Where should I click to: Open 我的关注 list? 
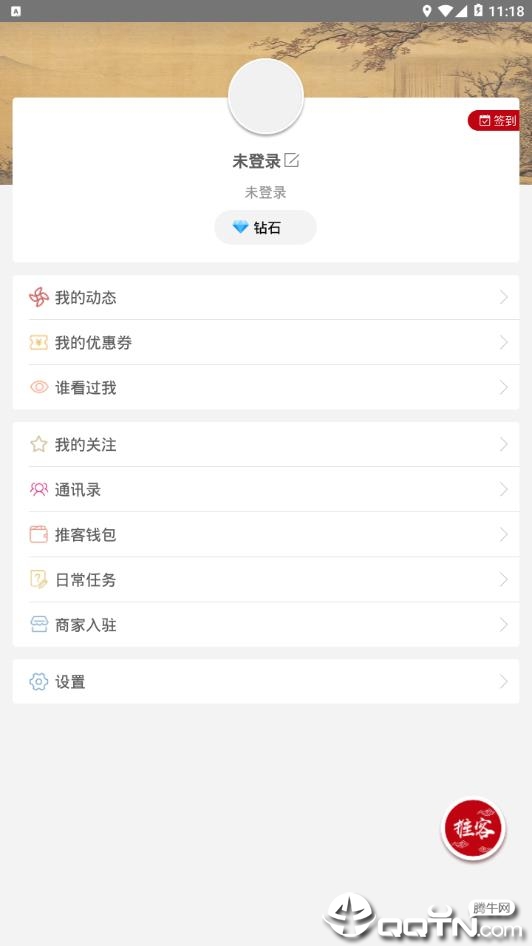266,445
